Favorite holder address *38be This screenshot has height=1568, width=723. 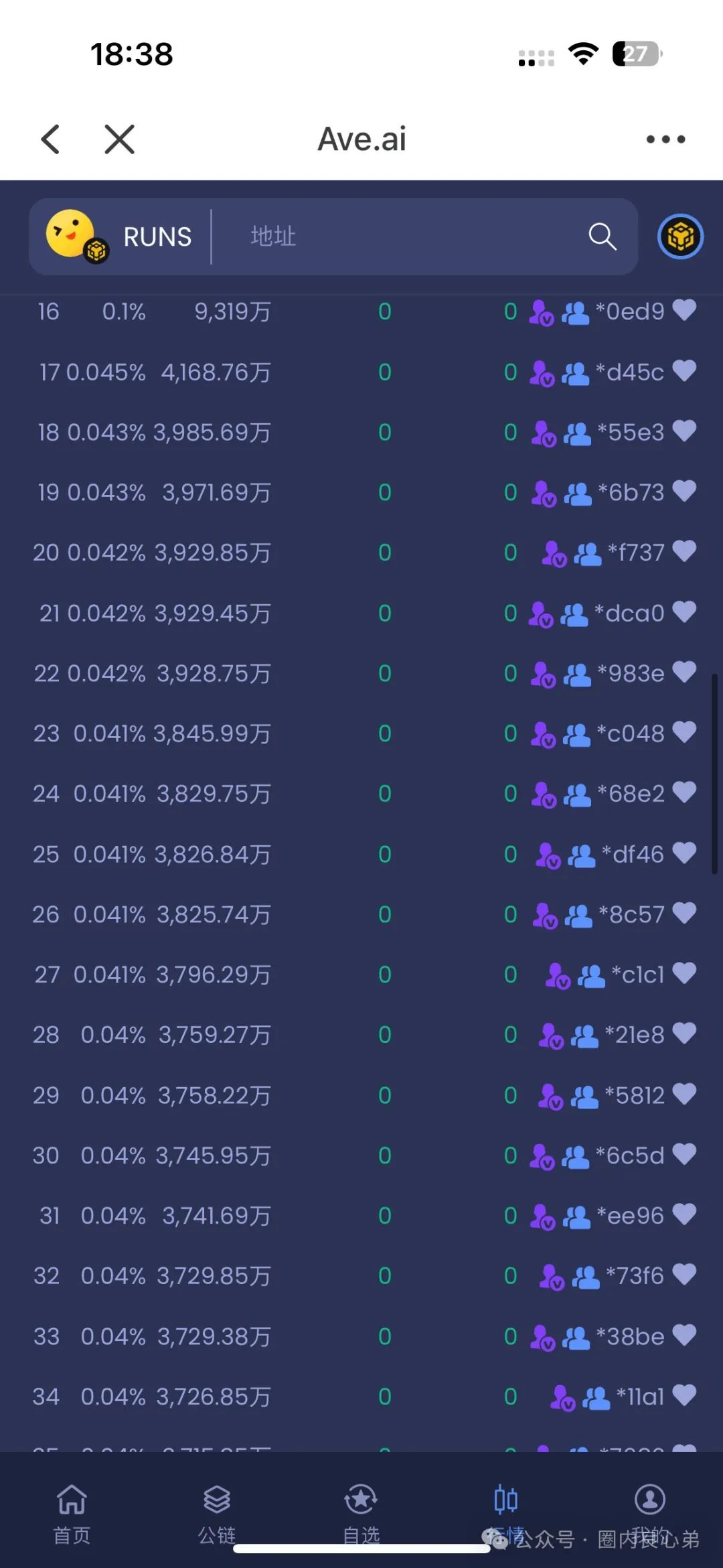click(x=684, y=1335)
